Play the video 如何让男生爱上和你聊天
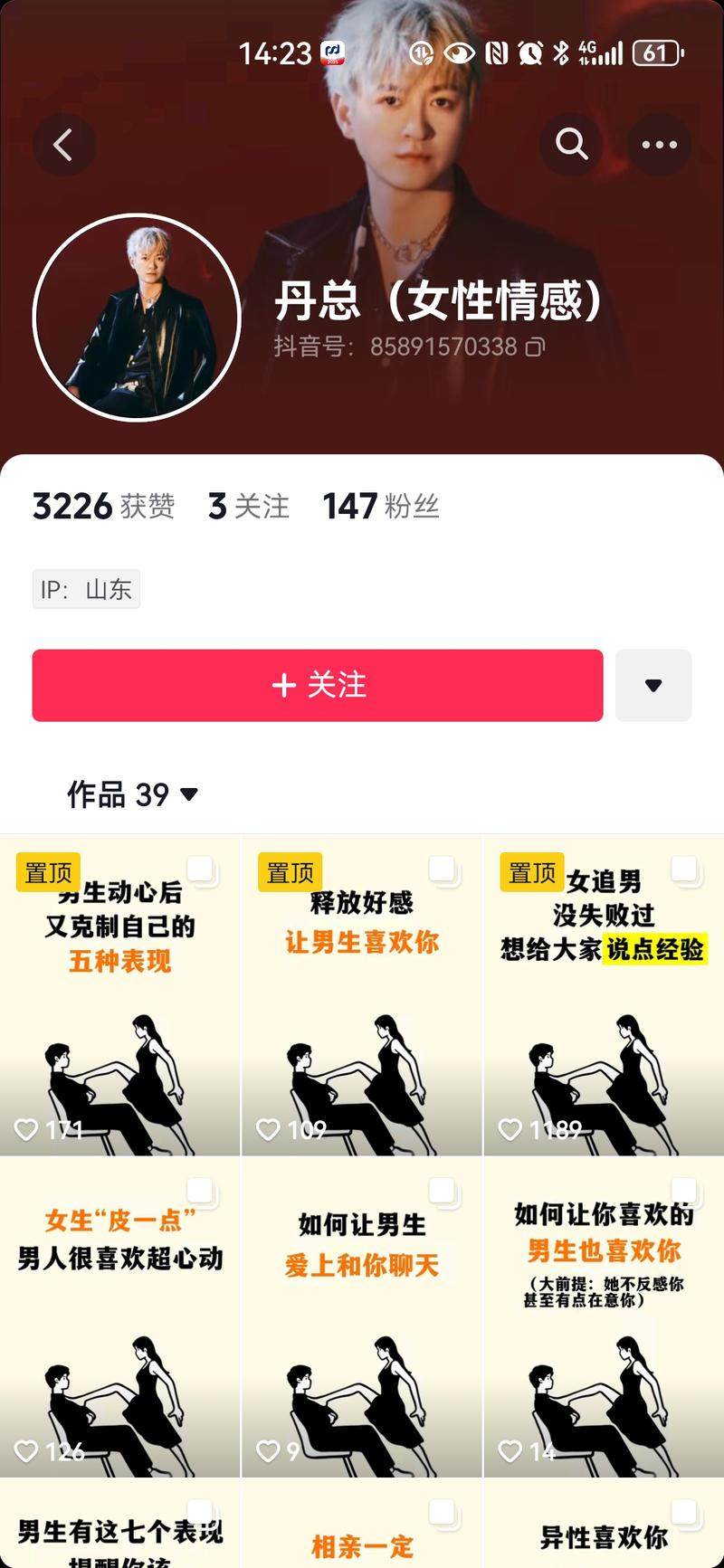Viewport: 724px width, 1568px height. [362, 1316]
